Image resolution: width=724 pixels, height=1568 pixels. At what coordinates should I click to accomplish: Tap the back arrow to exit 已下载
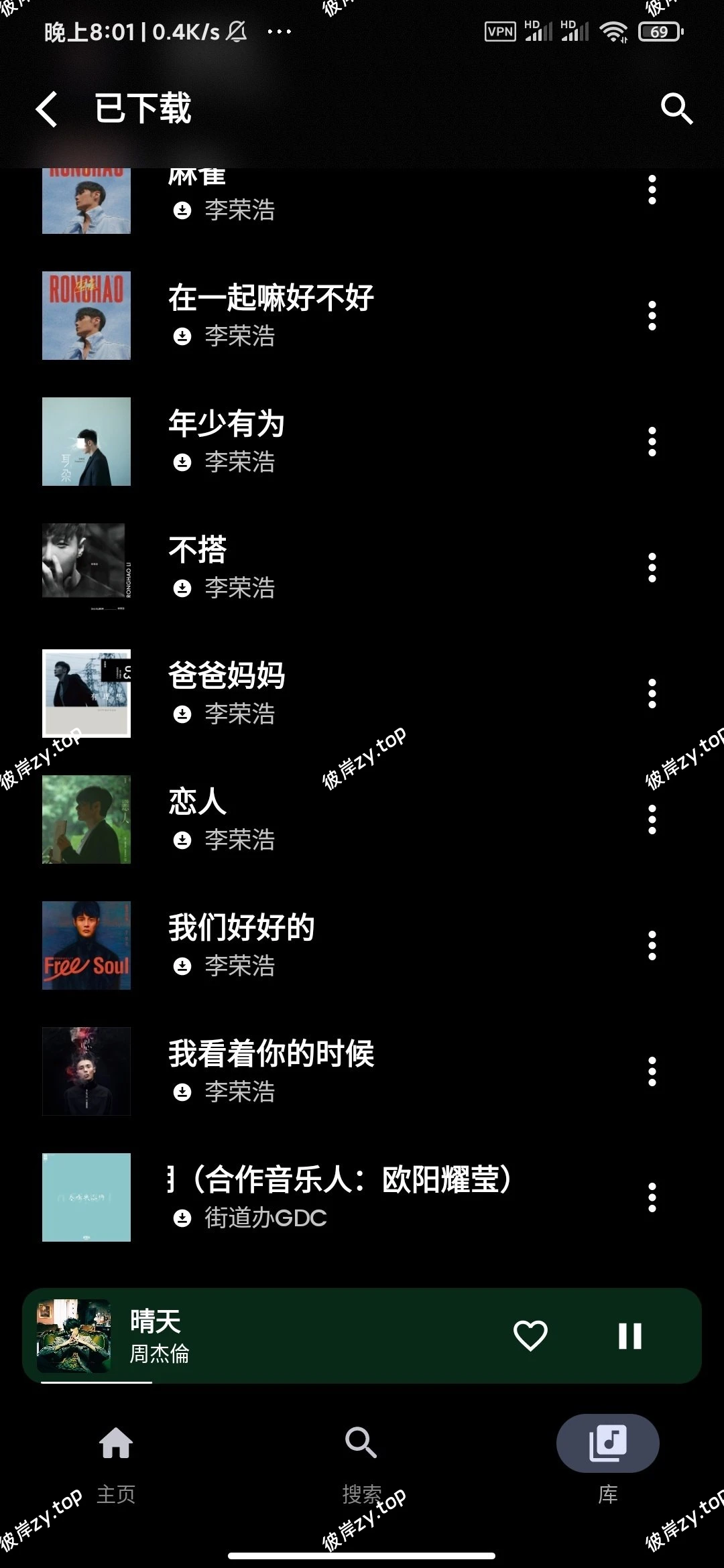(47, 109)
